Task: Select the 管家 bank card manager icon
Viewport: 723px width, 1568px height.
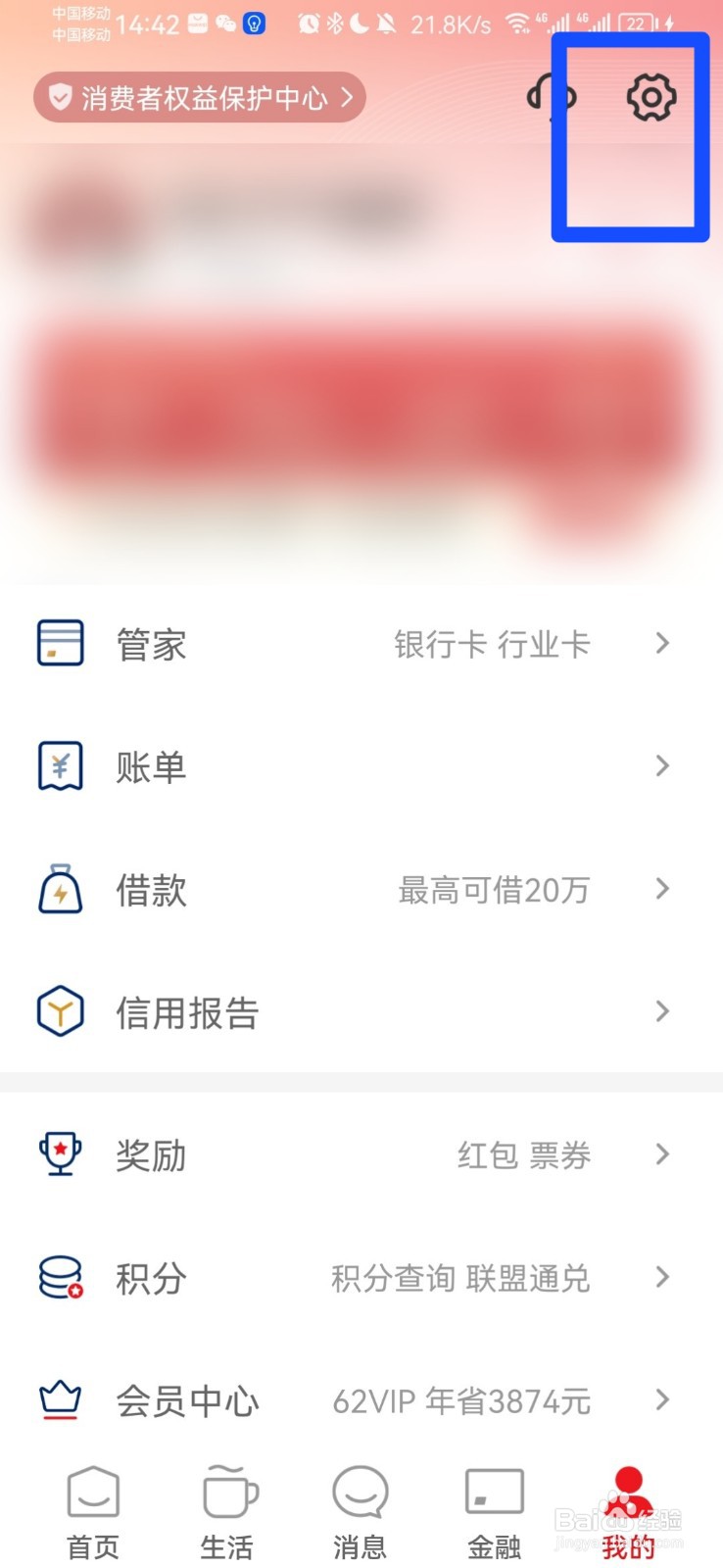Action: [60, 644]
